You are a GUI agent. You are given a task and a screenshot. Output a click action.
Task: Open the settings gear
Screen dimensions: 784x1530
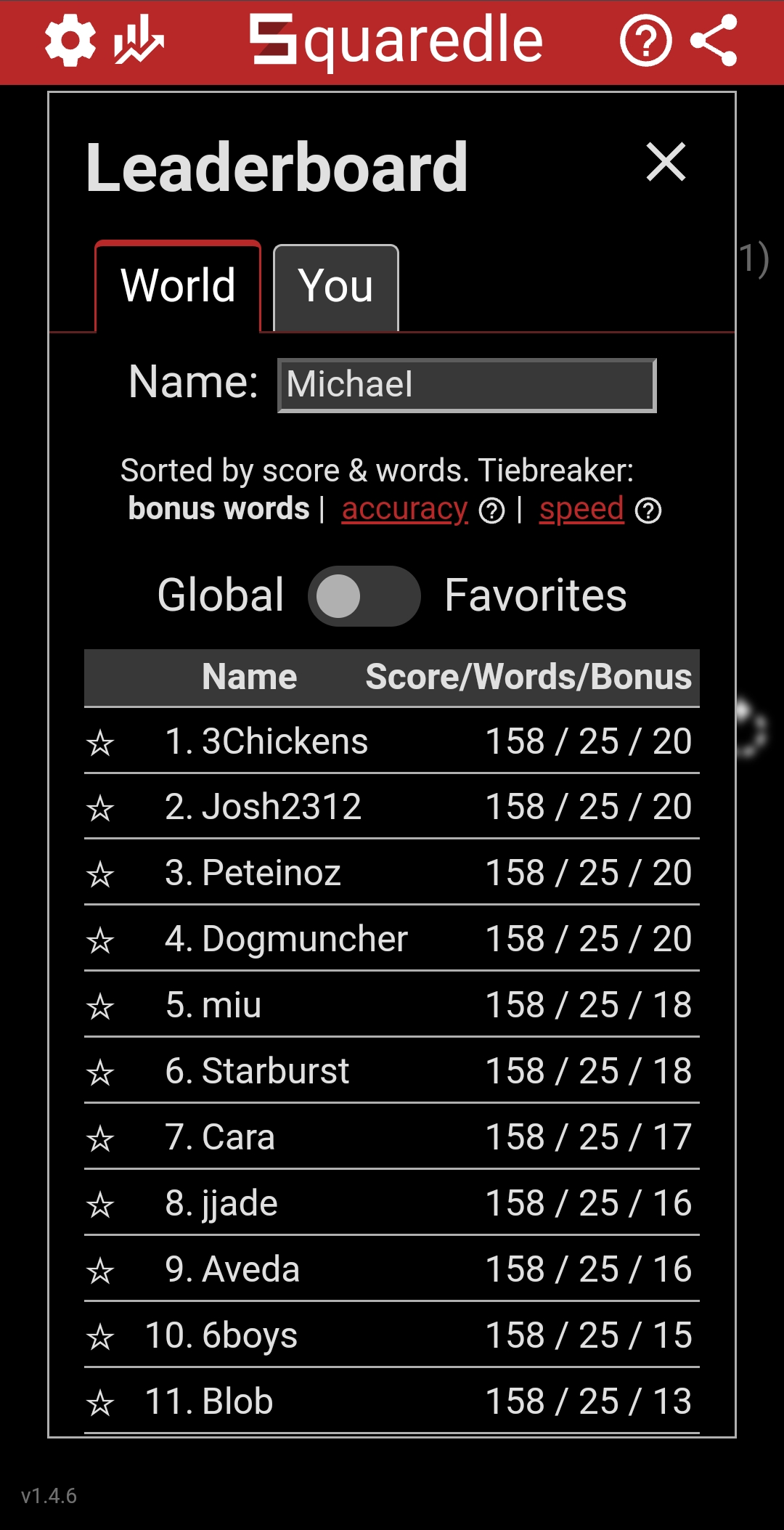pos(70,41)
